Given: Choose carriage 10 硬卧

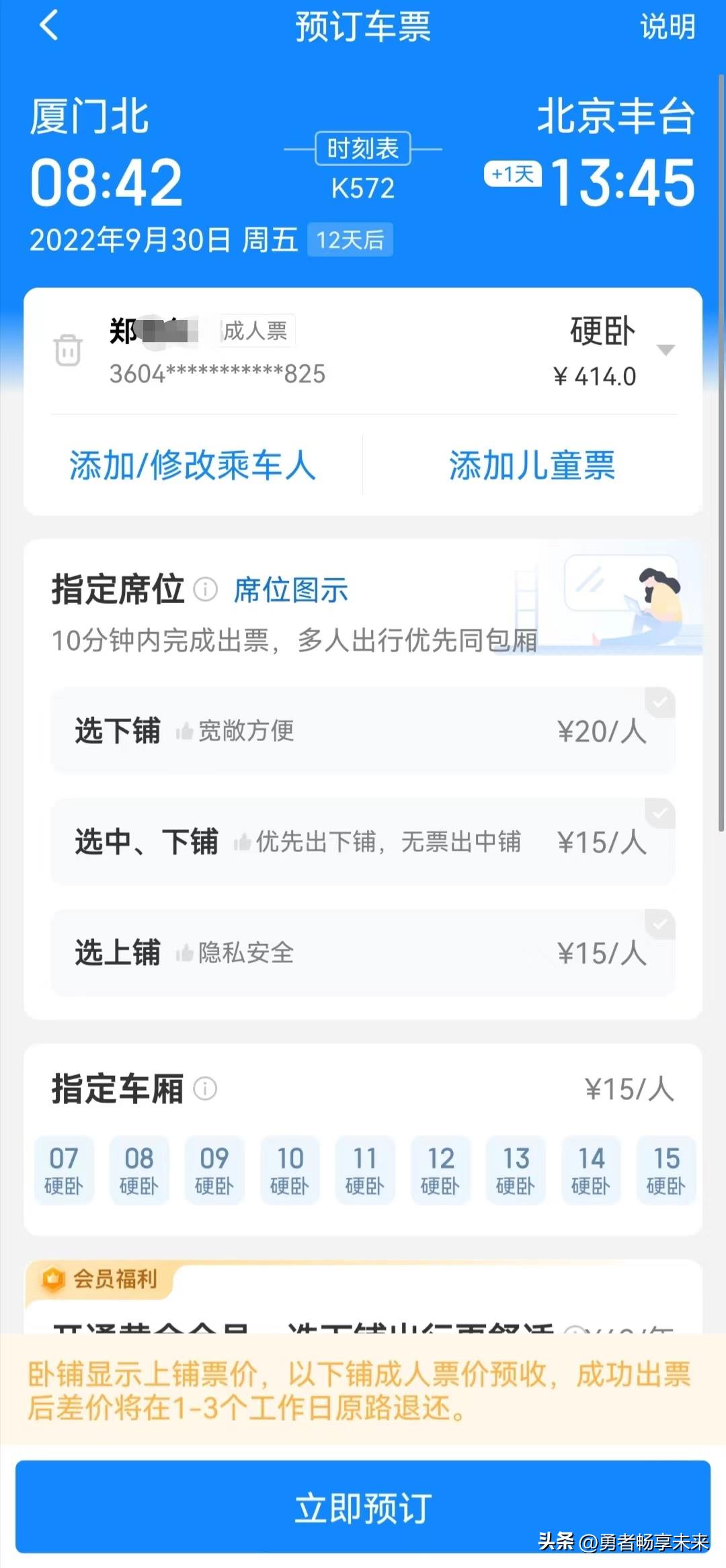Looking at the screenshot, I should click(290, 1170).
